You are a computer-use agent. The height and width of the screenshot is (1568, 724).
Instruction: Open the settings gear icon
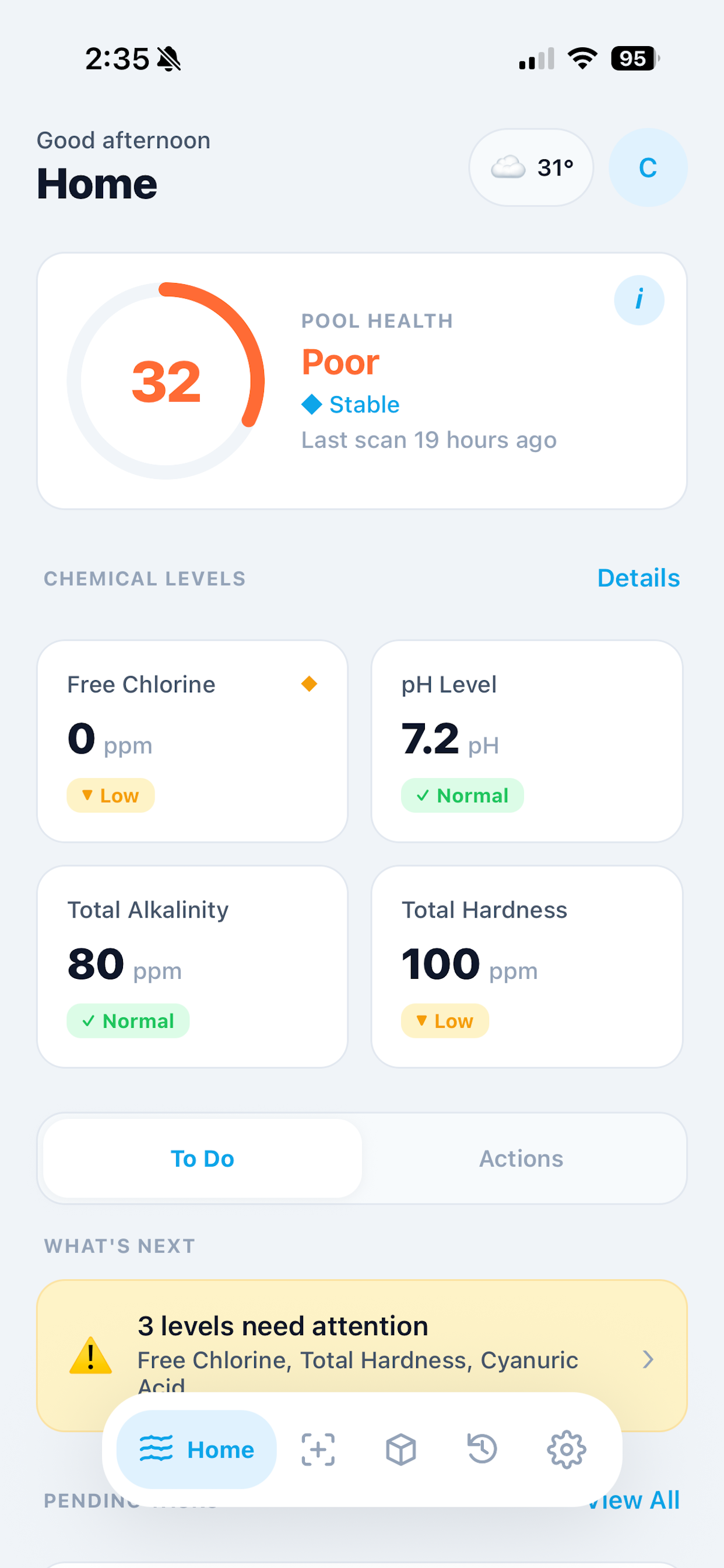(x=566, y=1448)
